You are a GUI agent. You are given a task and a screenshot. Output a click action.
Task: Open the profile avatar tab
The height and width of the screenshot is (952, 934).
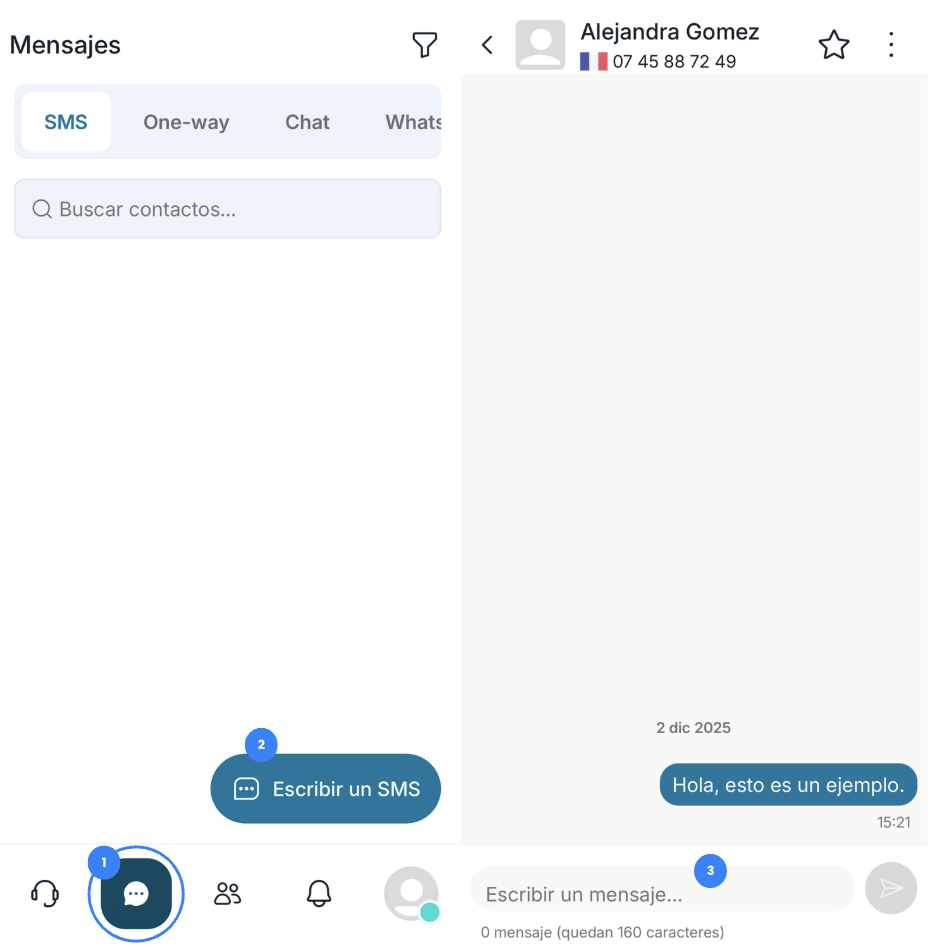(x=411, y=893)
